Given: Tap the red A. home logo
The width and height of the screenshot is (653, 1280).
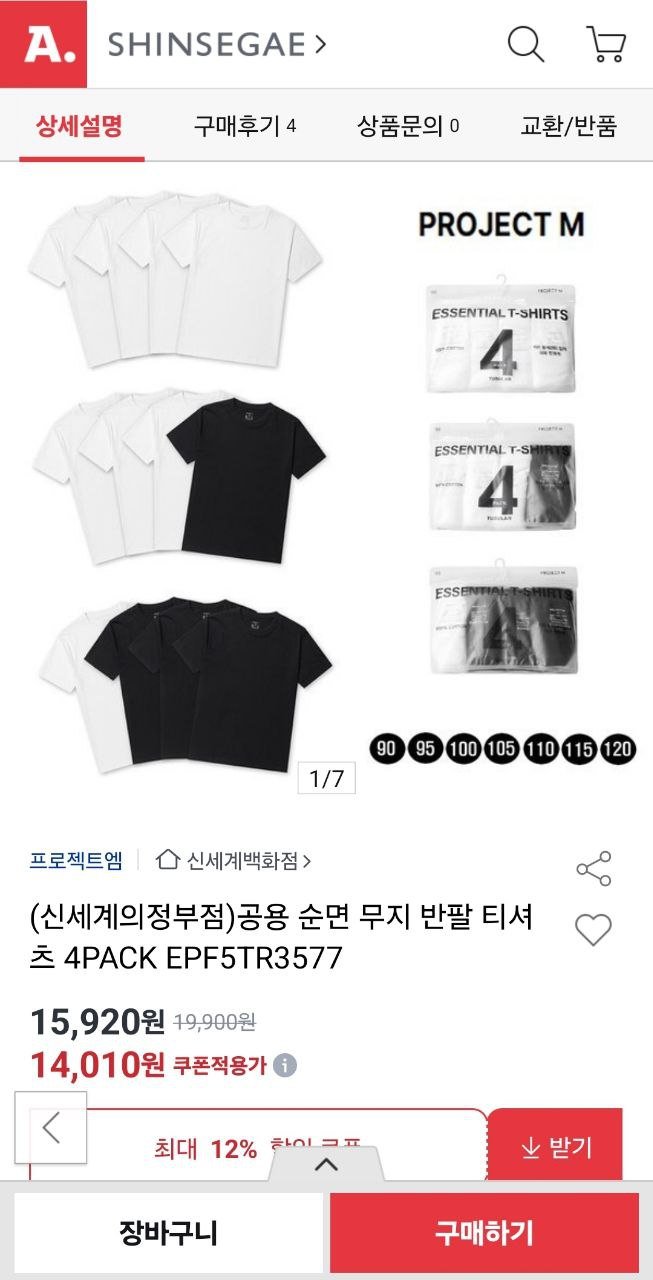Looking at the screenshot, I should (44, 44).
